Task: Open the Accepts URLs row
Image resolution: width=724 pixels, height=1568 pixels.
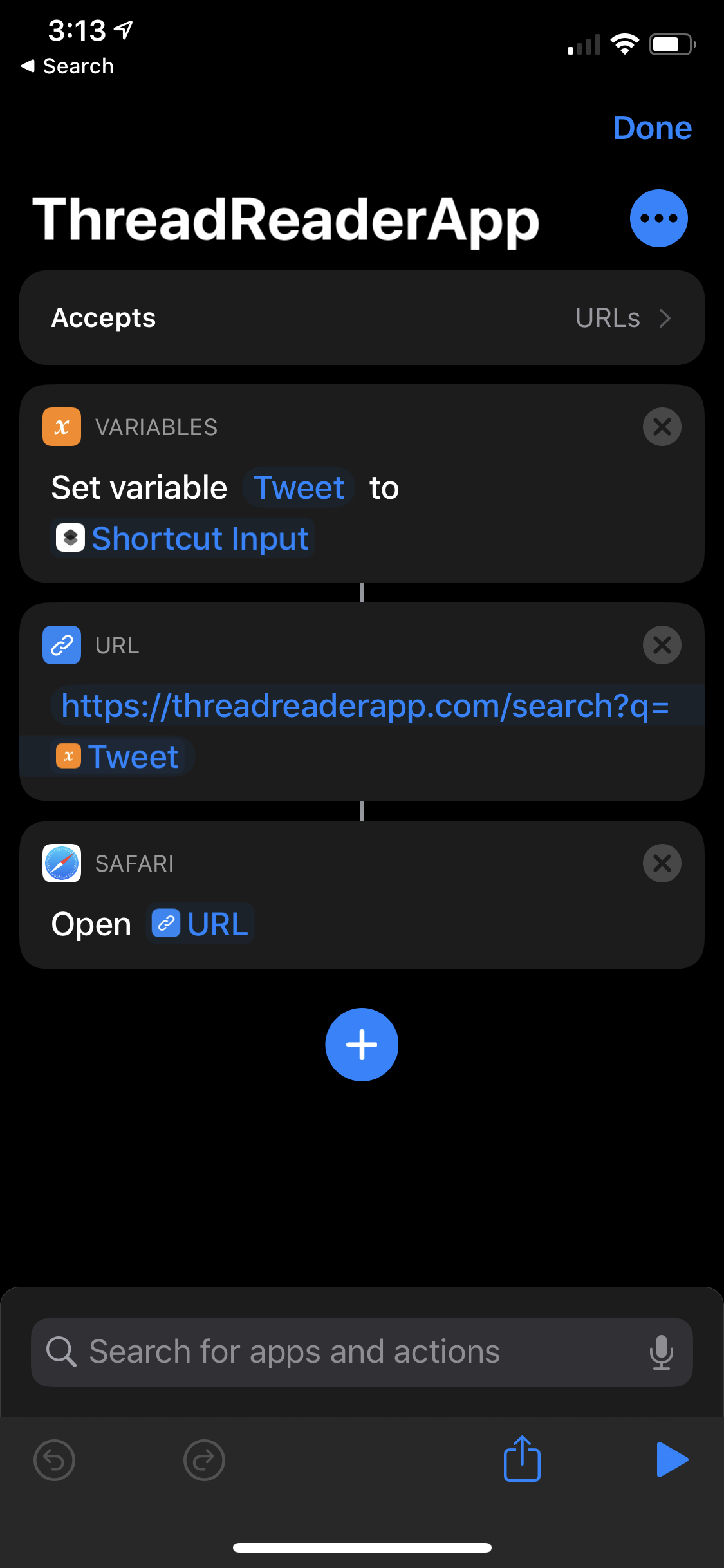Action: 362,318
